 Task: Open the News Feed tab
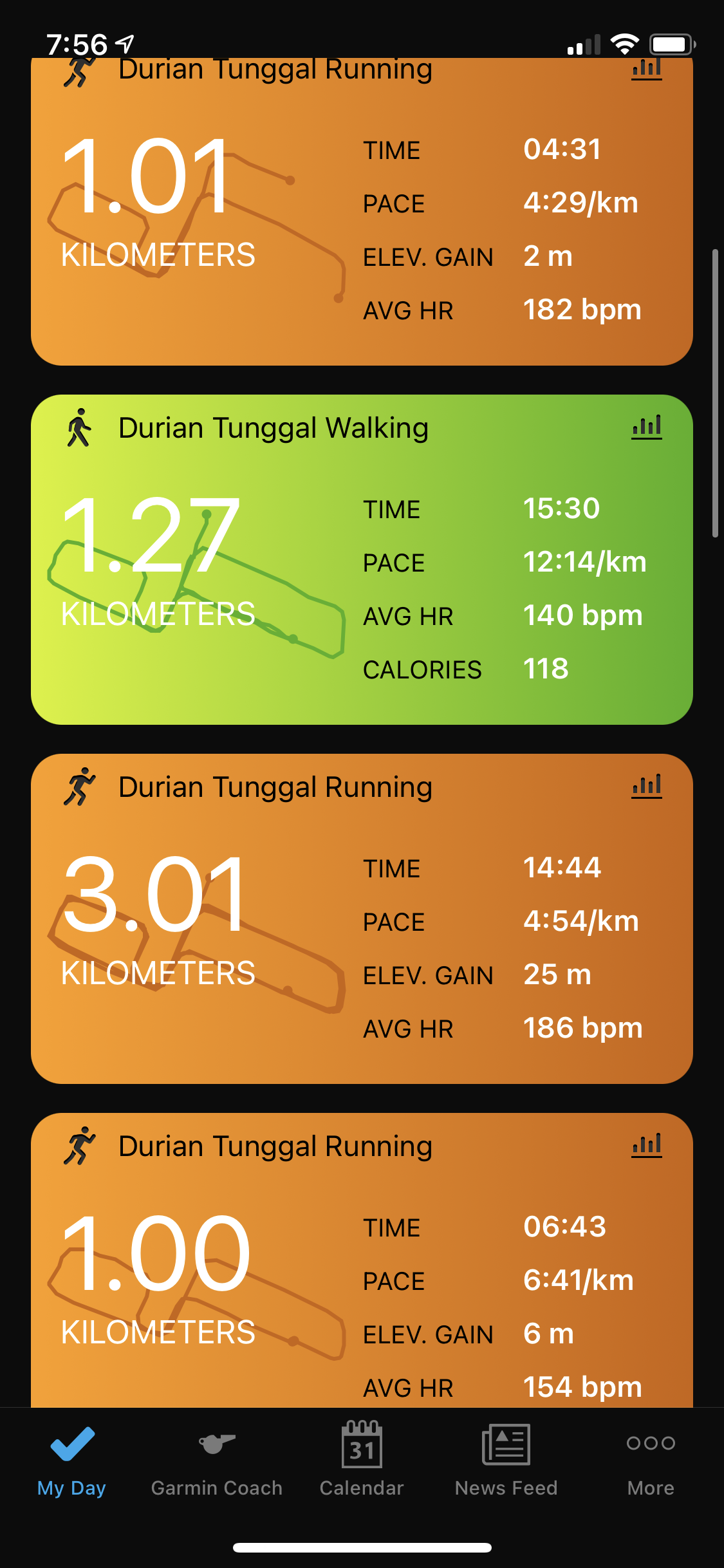pos(506,1461)
